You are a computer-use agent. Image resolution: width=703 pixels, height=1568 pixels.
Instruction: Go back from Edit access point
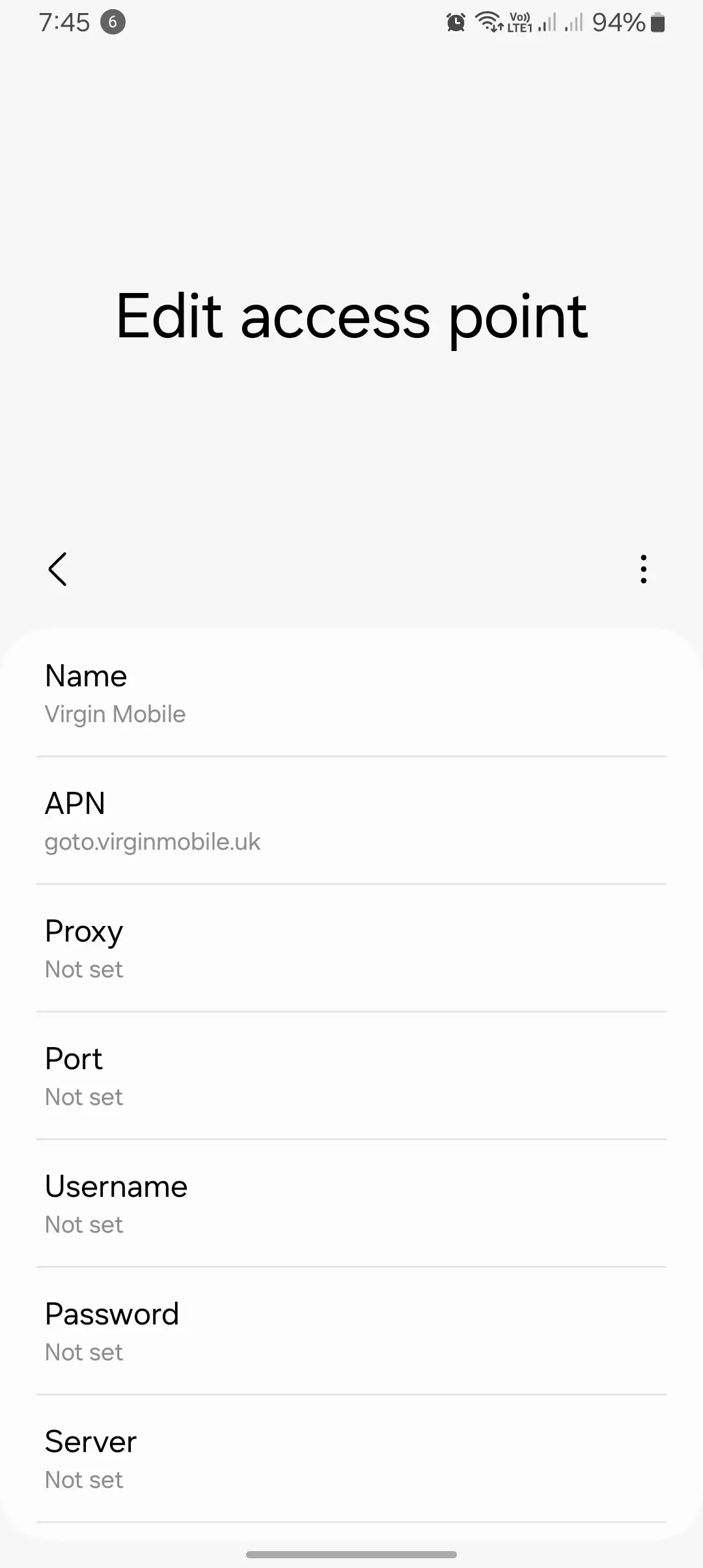tap(57, 569)
